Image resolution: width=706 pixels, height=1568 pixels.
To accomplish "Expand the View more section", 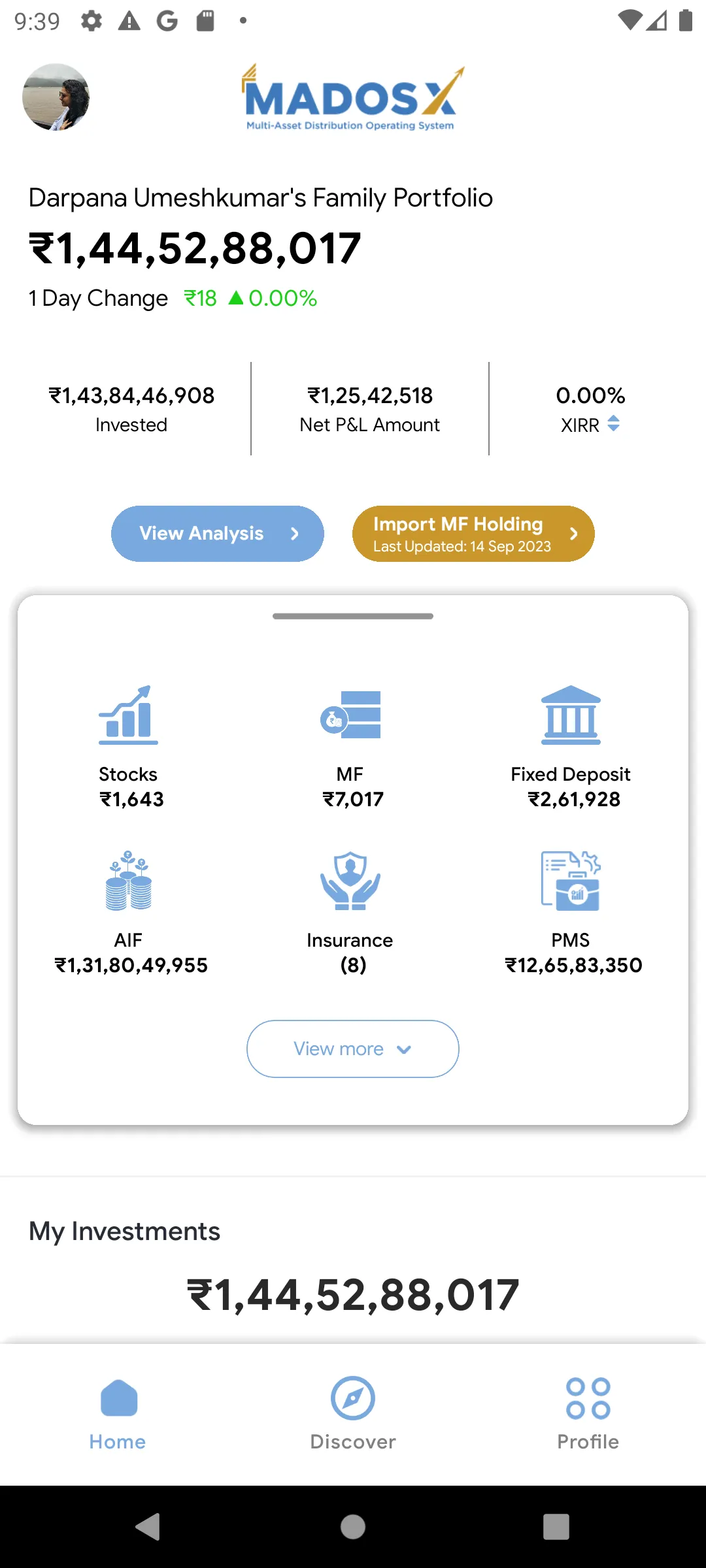I will tap(352, 1049).
